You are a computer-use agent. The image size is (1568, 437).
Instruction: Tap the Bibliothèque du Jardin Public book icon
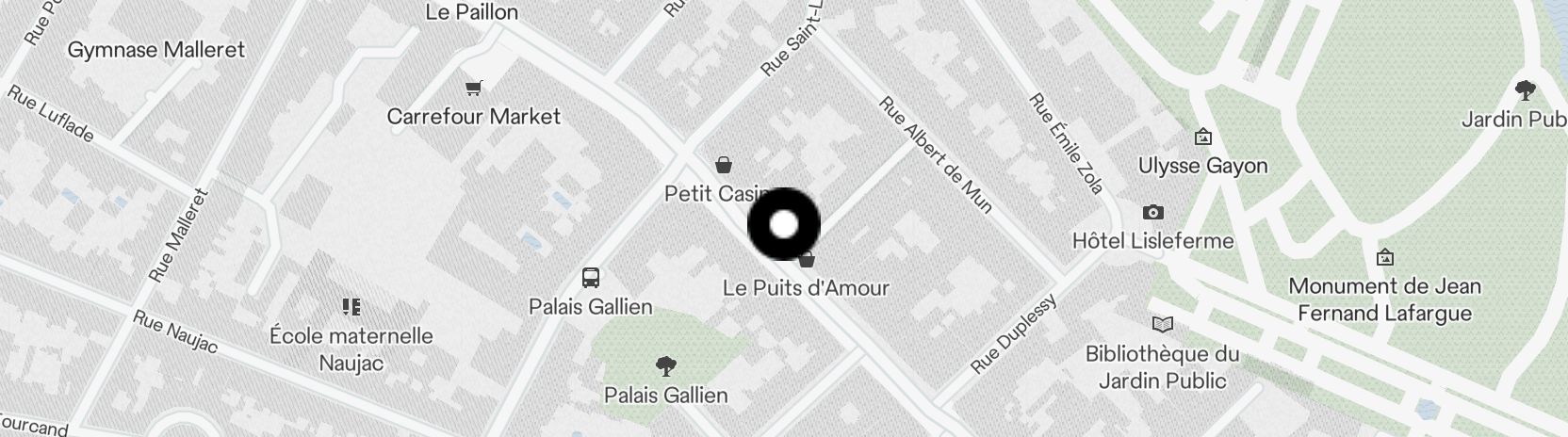tap(1163, 325)
